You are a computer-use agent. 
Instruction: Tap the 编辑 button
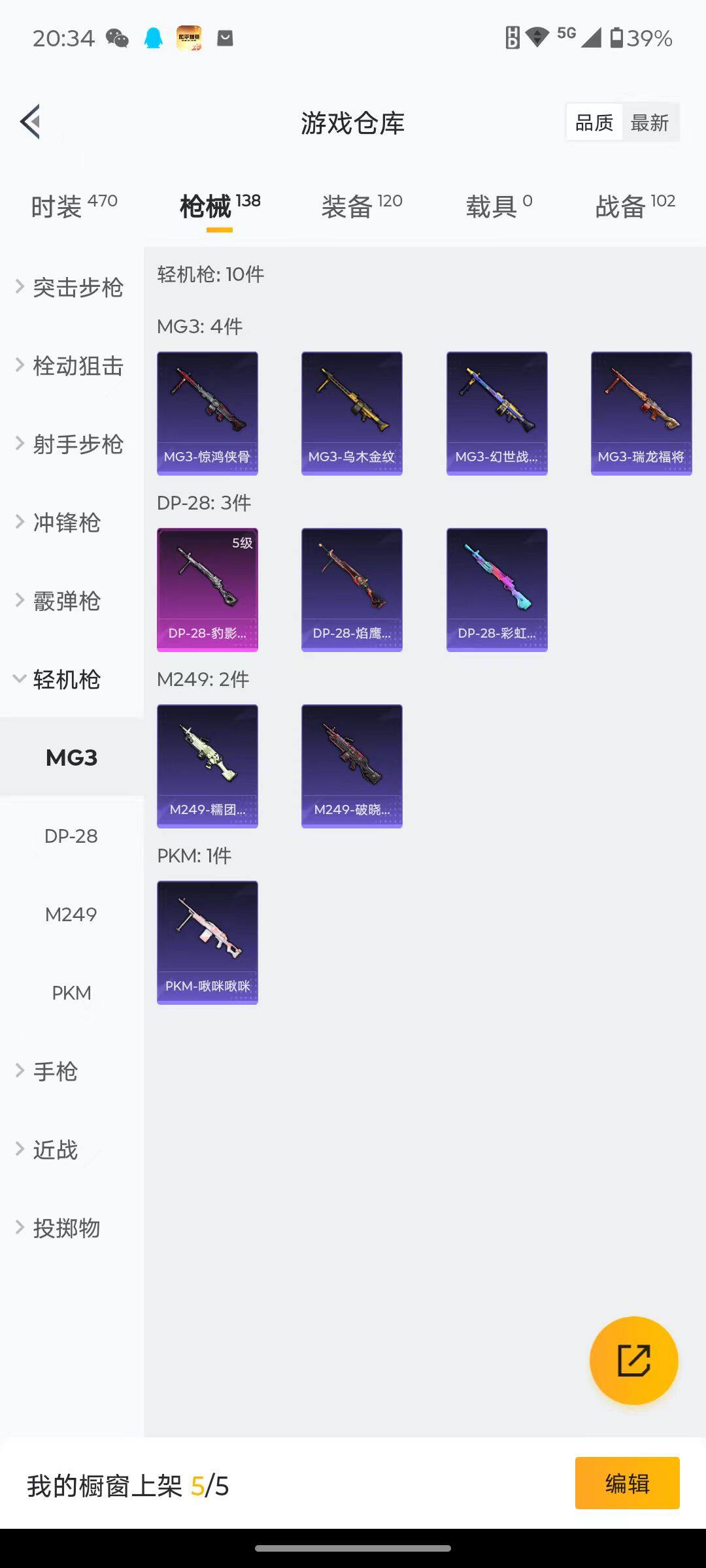(x=627, y=1483)
